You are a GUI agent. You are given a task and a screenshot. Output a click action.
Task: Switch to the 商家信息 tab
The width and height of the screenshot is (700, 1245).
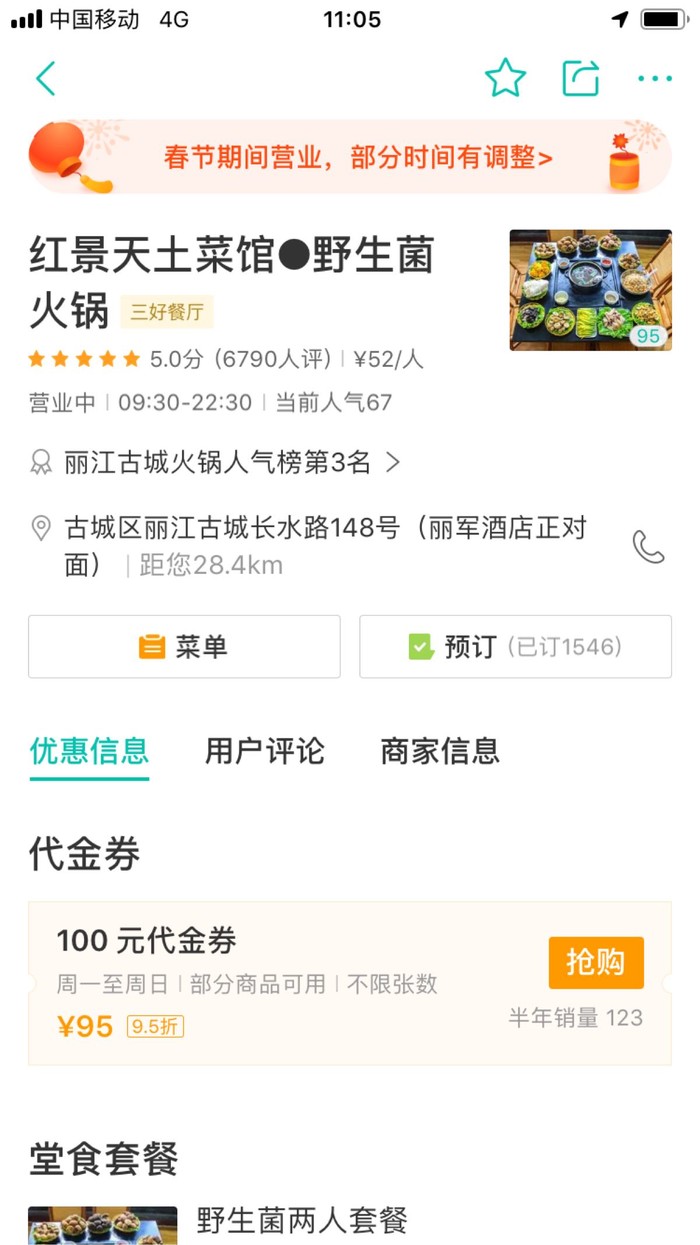click(440, 751)
